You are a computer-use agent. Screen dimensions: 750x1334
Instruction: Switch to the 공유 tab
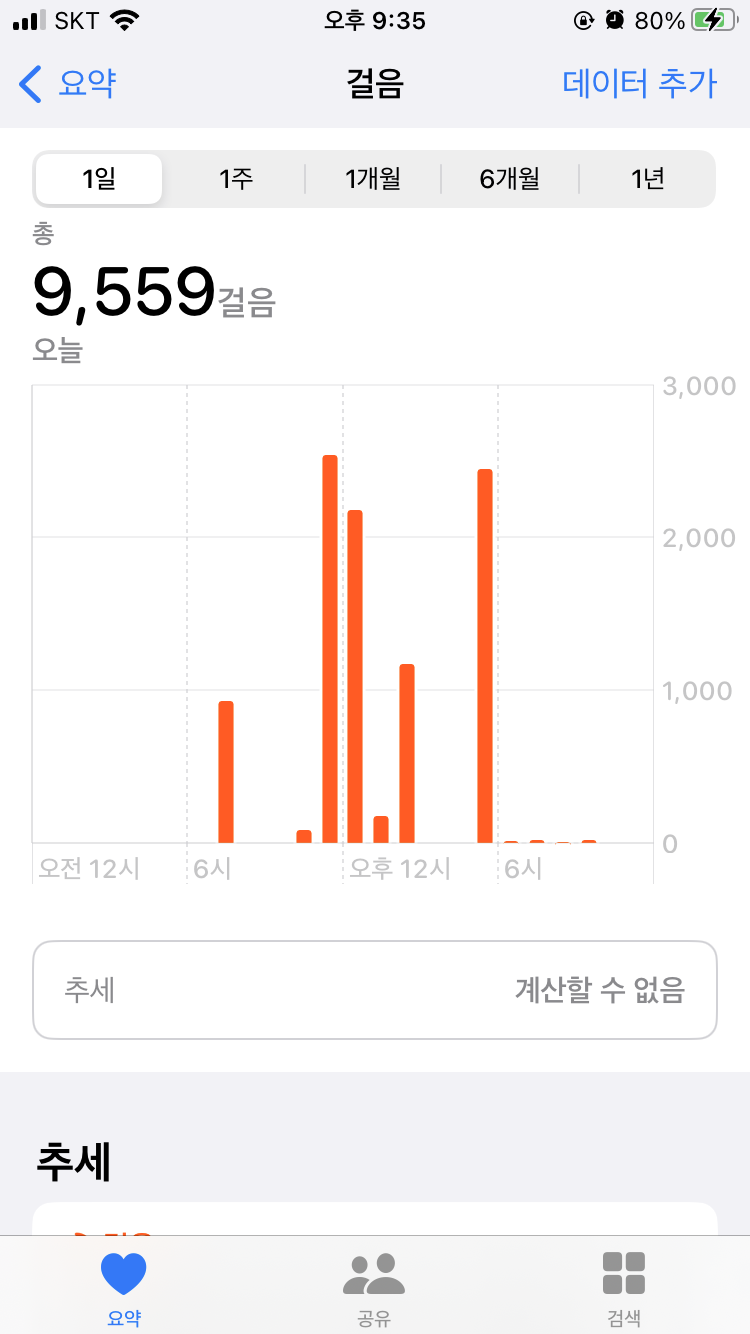(x=374, y=1287)
